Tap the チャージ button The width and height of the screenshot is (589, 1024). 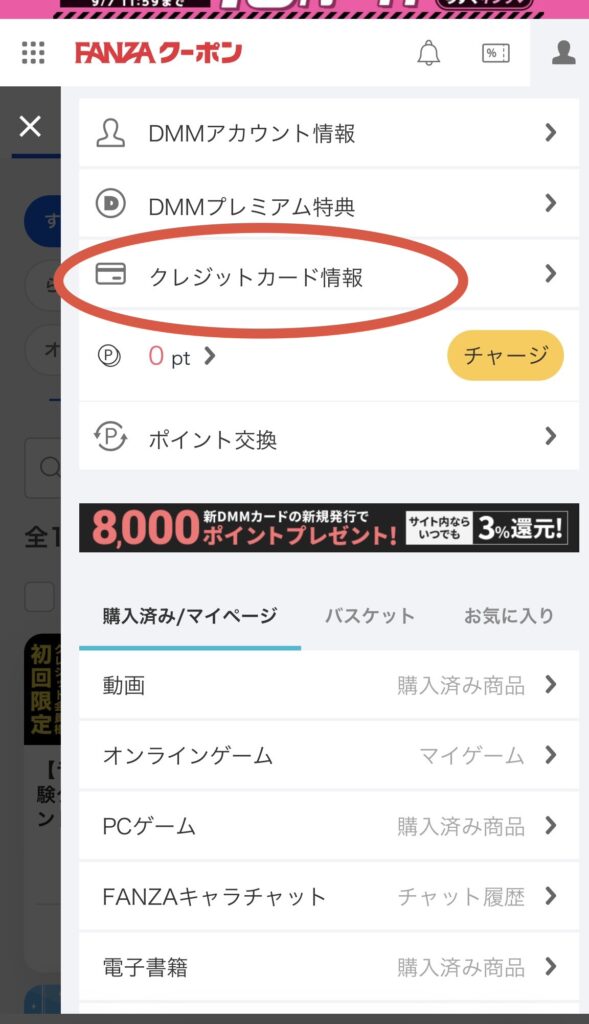(x=505, y=355)
